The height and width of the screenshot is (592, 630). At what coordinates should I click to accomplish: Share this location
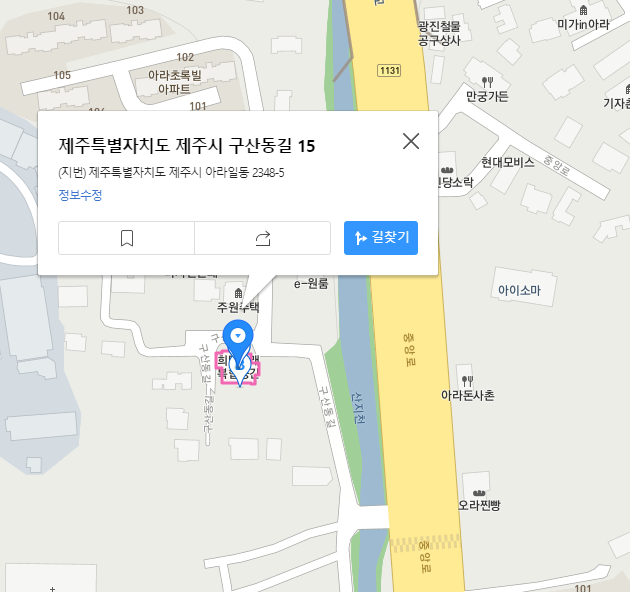coord(263,238)
